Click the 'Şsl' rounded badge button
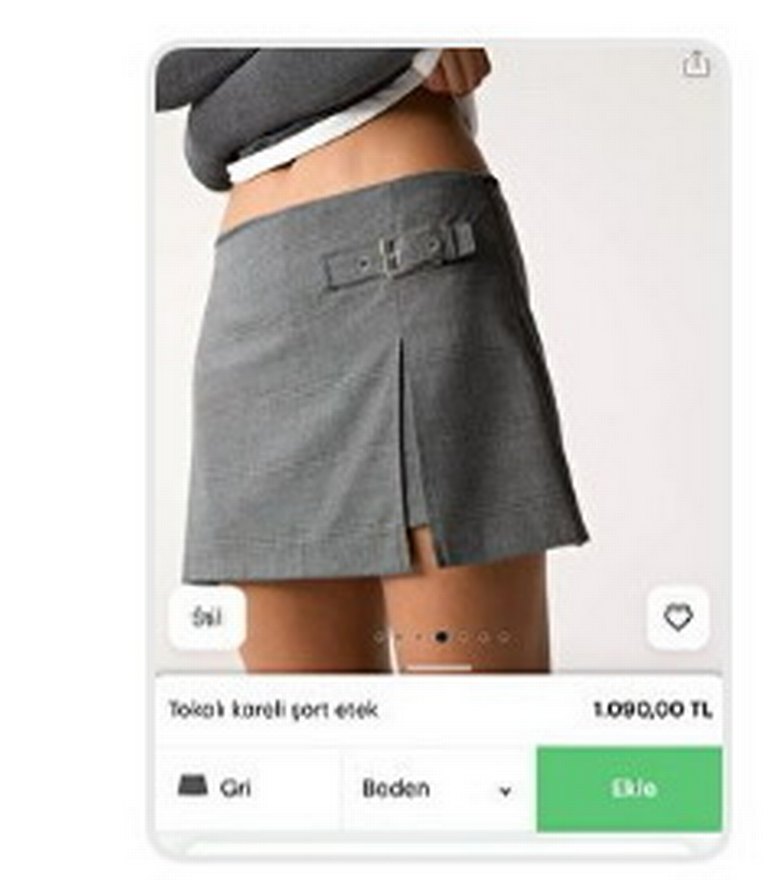The width and height of the screenshot is (779, 880). (x=207, y=617)
